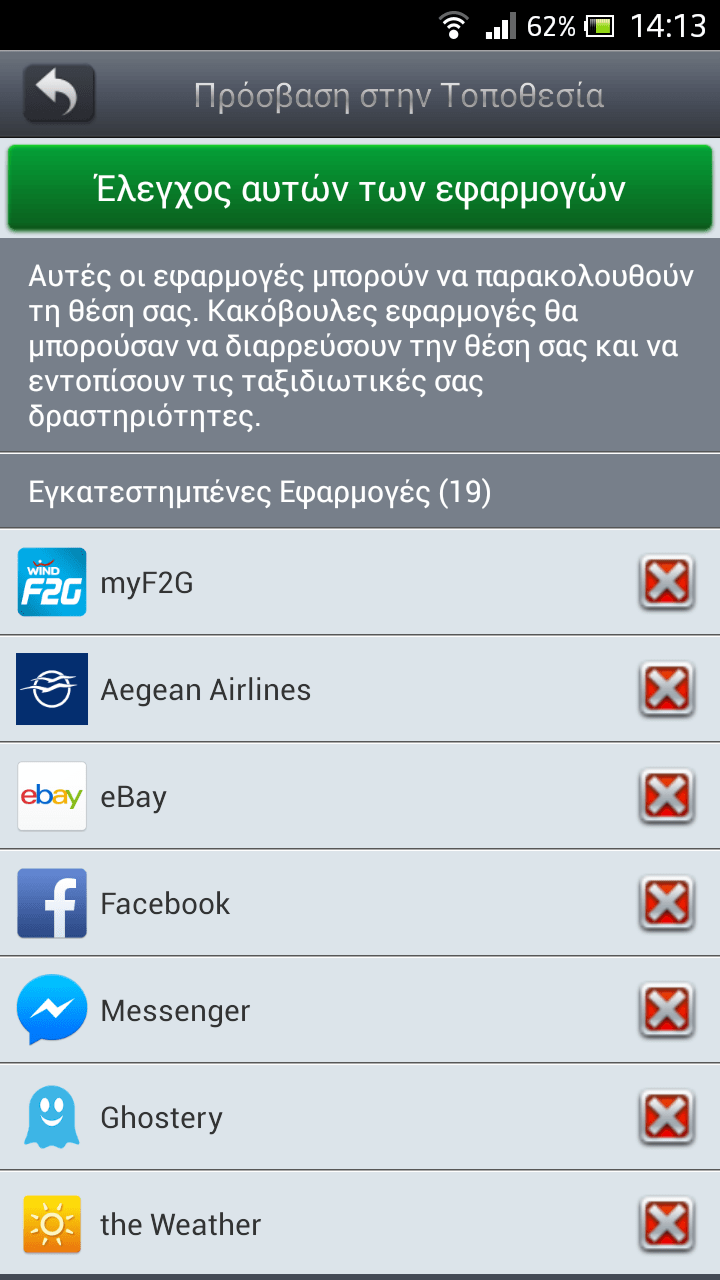
Task: Open the myF2G app row
Action: coord(300,582)
